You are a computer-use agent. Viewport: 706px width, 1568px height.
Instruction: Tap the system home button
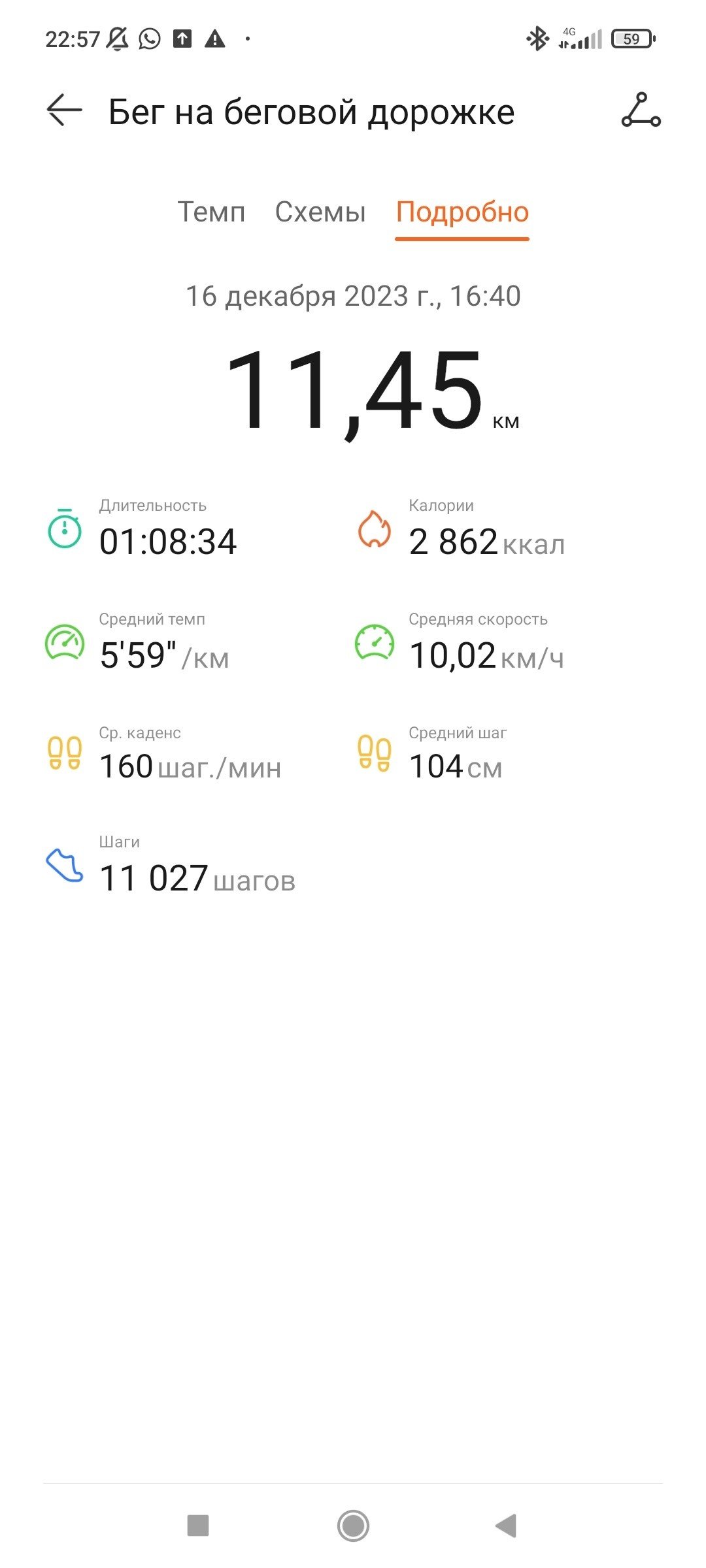[353, 1526]
